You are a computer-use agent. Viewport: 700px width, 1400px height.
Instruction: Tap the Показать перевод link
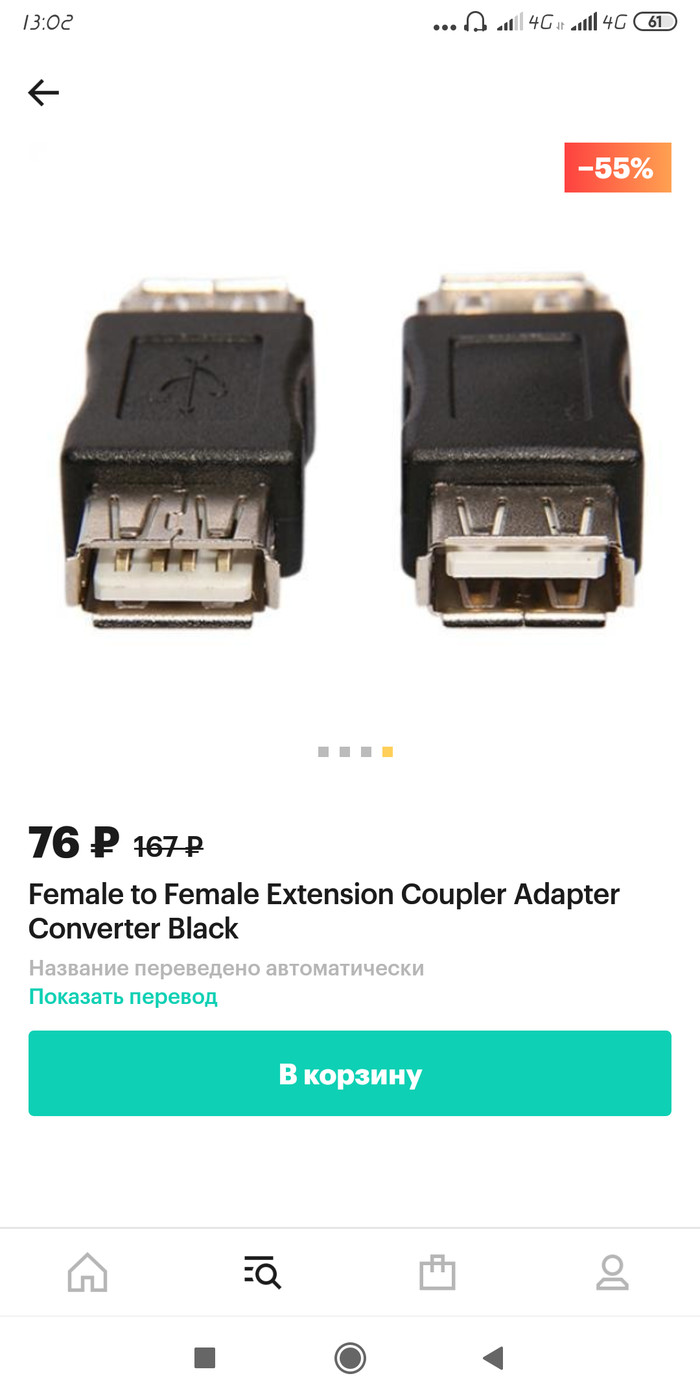[x=123, y=996]
